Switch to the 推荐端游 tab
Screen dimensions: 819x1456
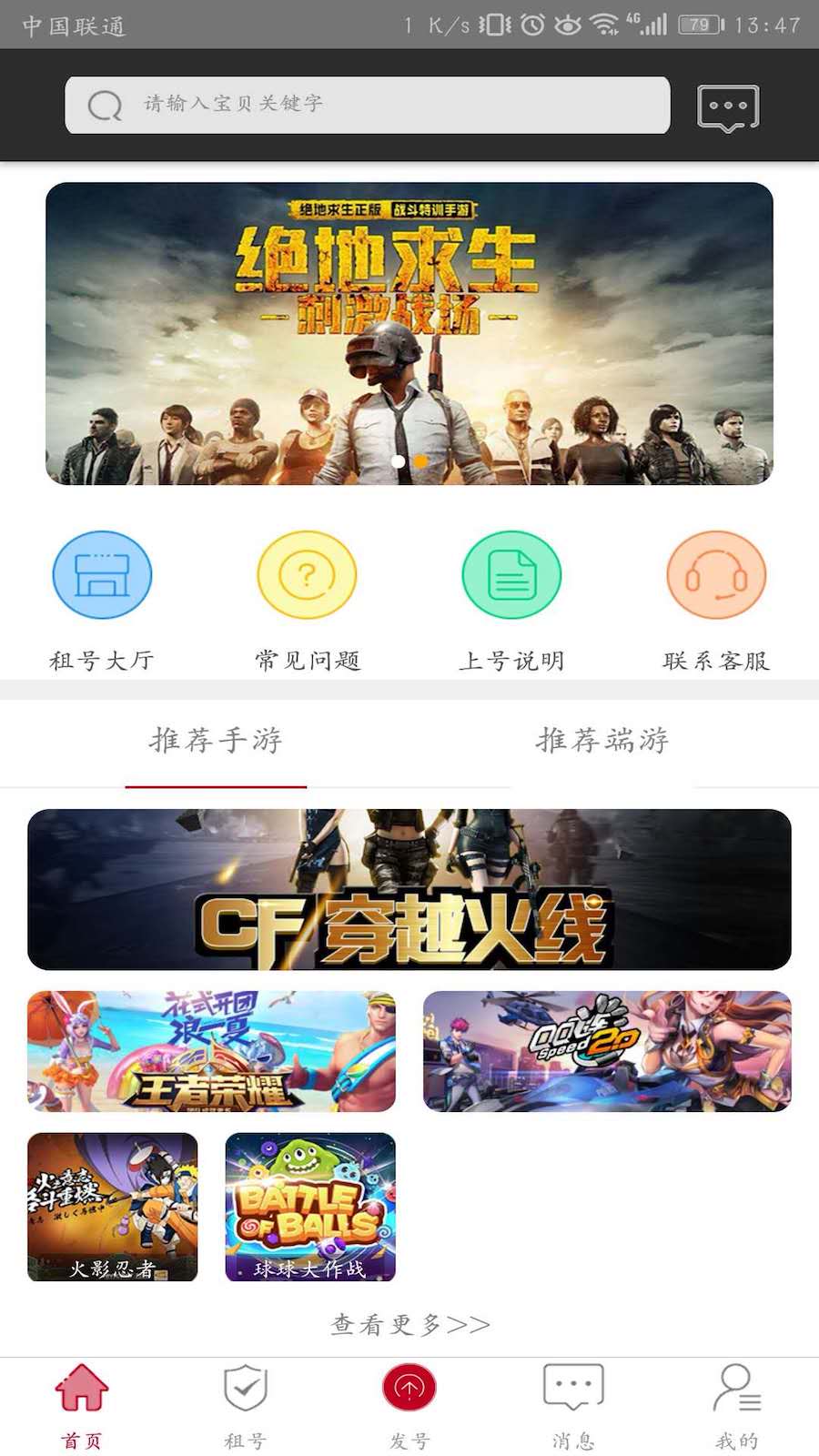[x=602, y=741]
